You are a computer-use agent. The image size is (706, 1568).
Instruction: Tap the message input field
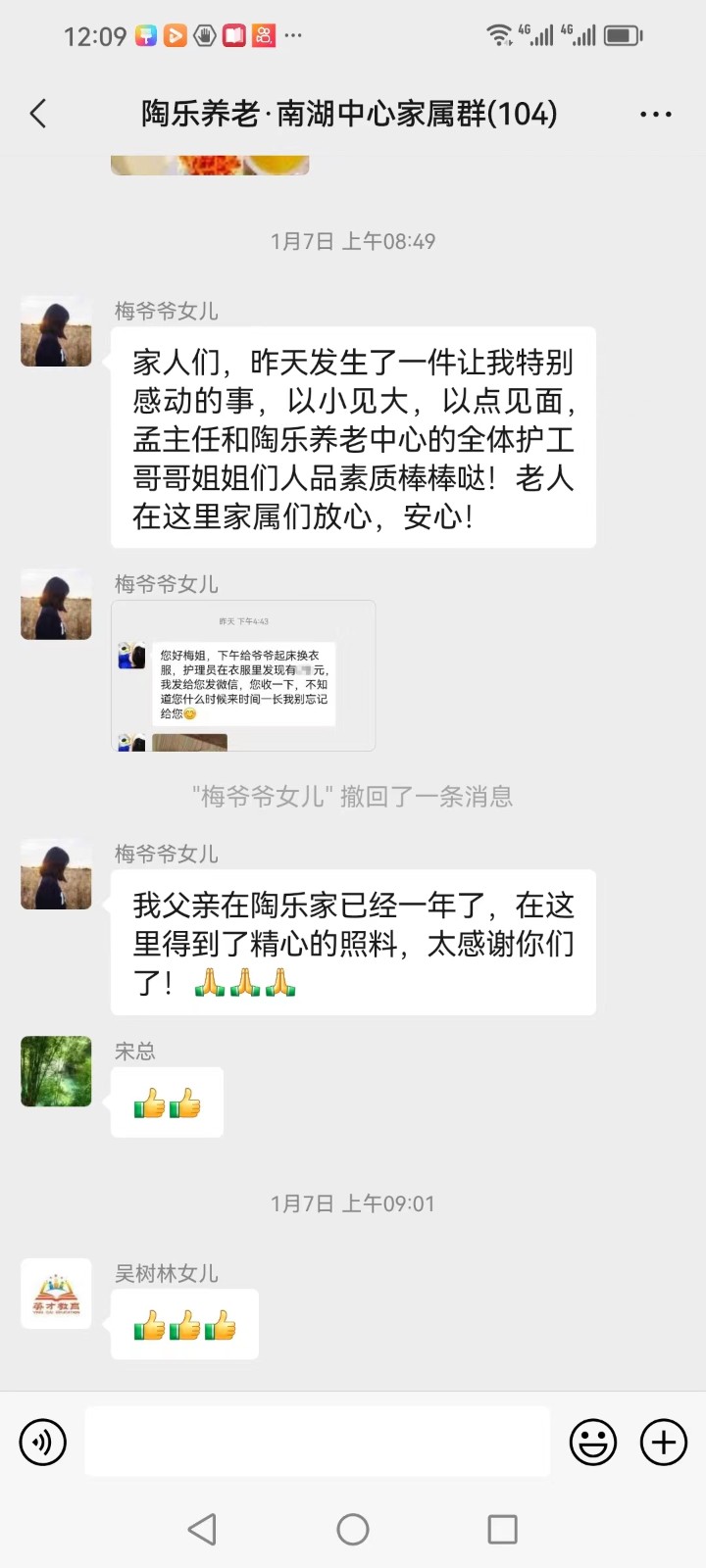tap(316, 1442)
